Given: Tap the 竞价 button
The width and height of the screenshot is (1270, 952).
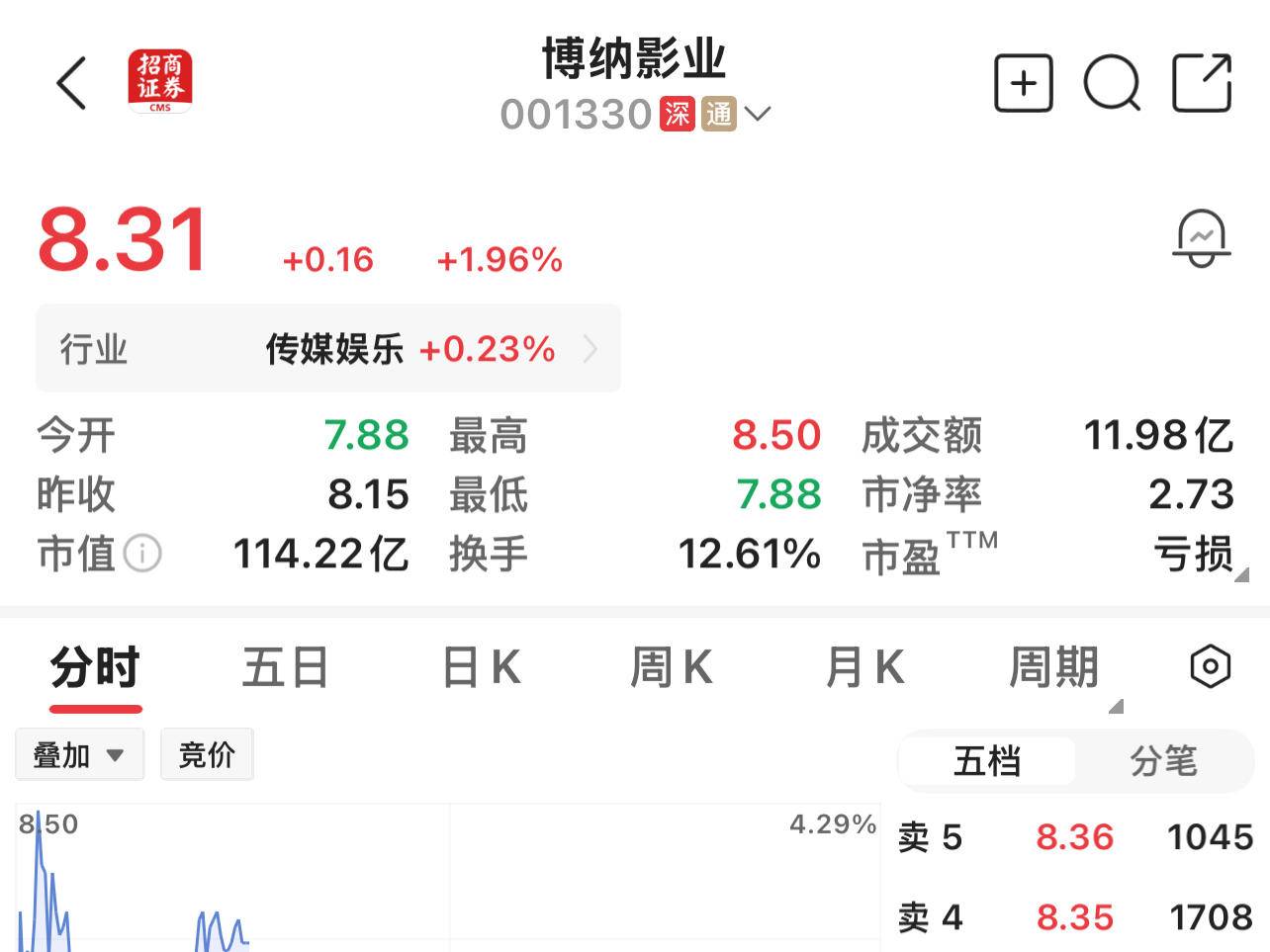Looking at the screenshot, I should click(207, 755).
